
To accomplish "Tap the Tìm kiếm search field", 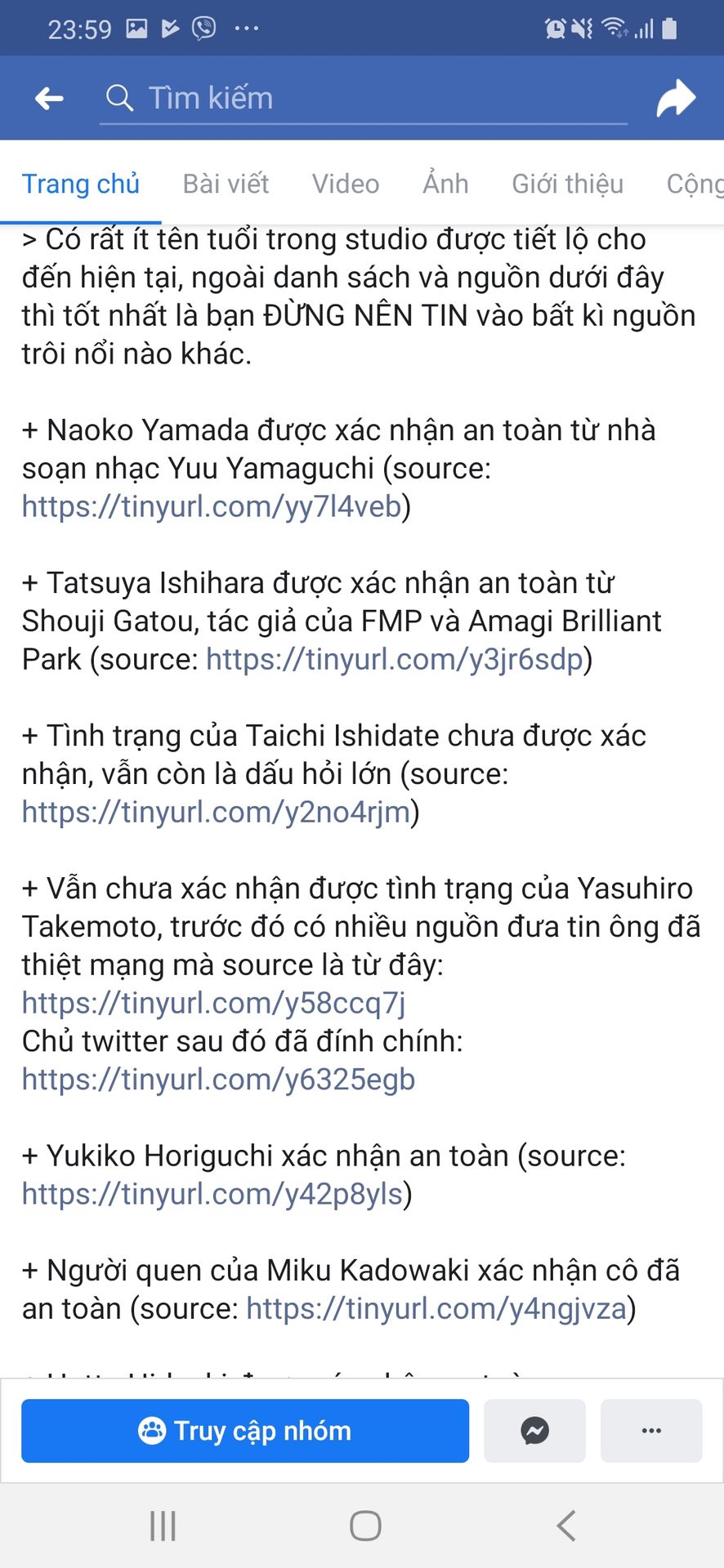I will (x=364, y=99).
